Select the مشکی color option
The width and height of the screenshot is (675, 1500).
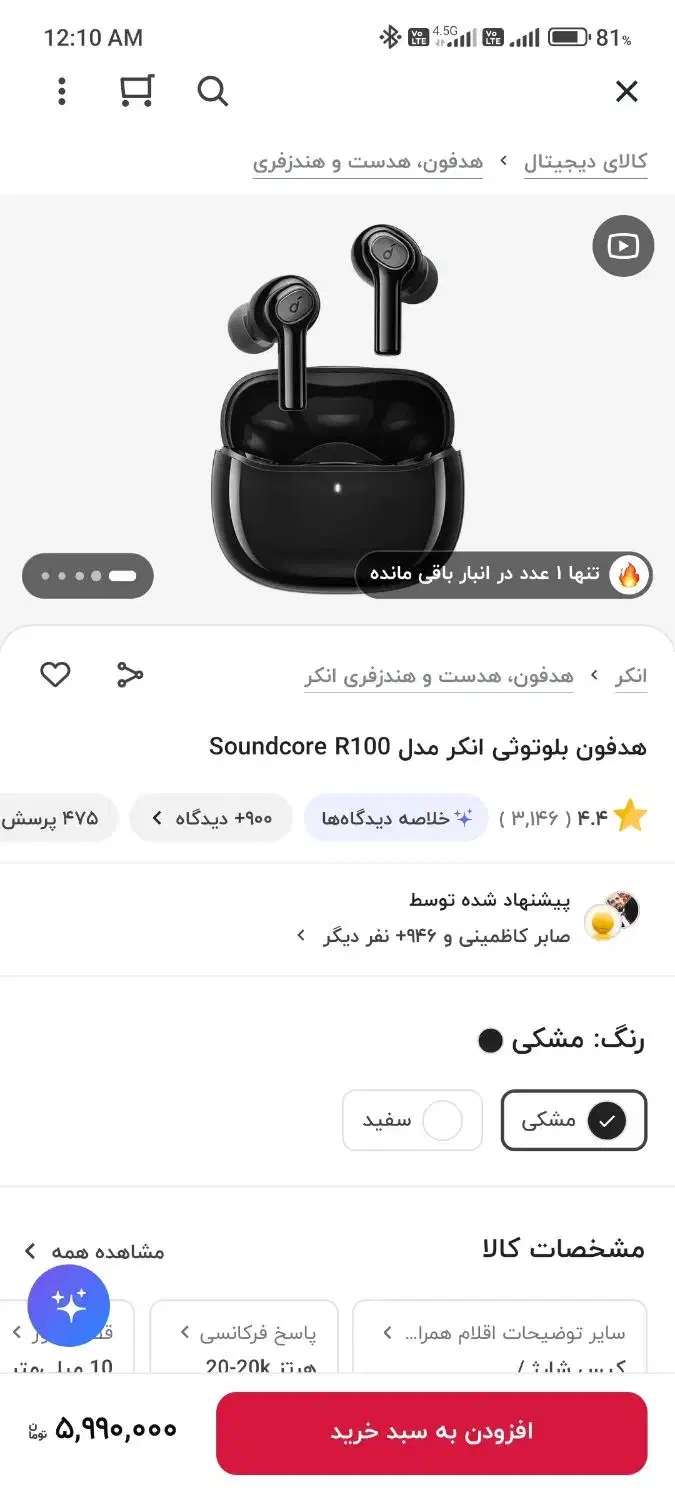[574, 1120]
